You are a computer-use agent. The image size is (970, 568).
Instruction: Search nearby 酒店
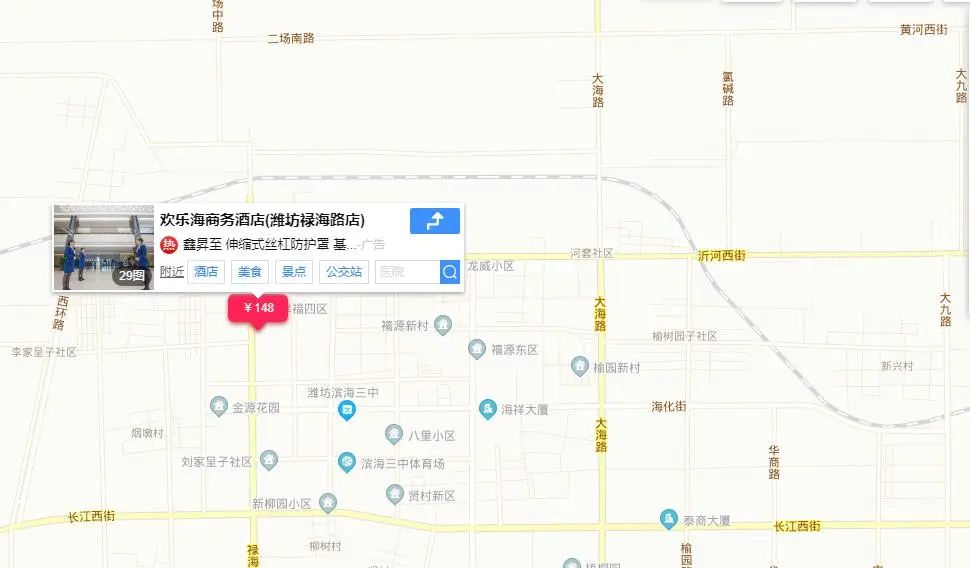point(206,272)
